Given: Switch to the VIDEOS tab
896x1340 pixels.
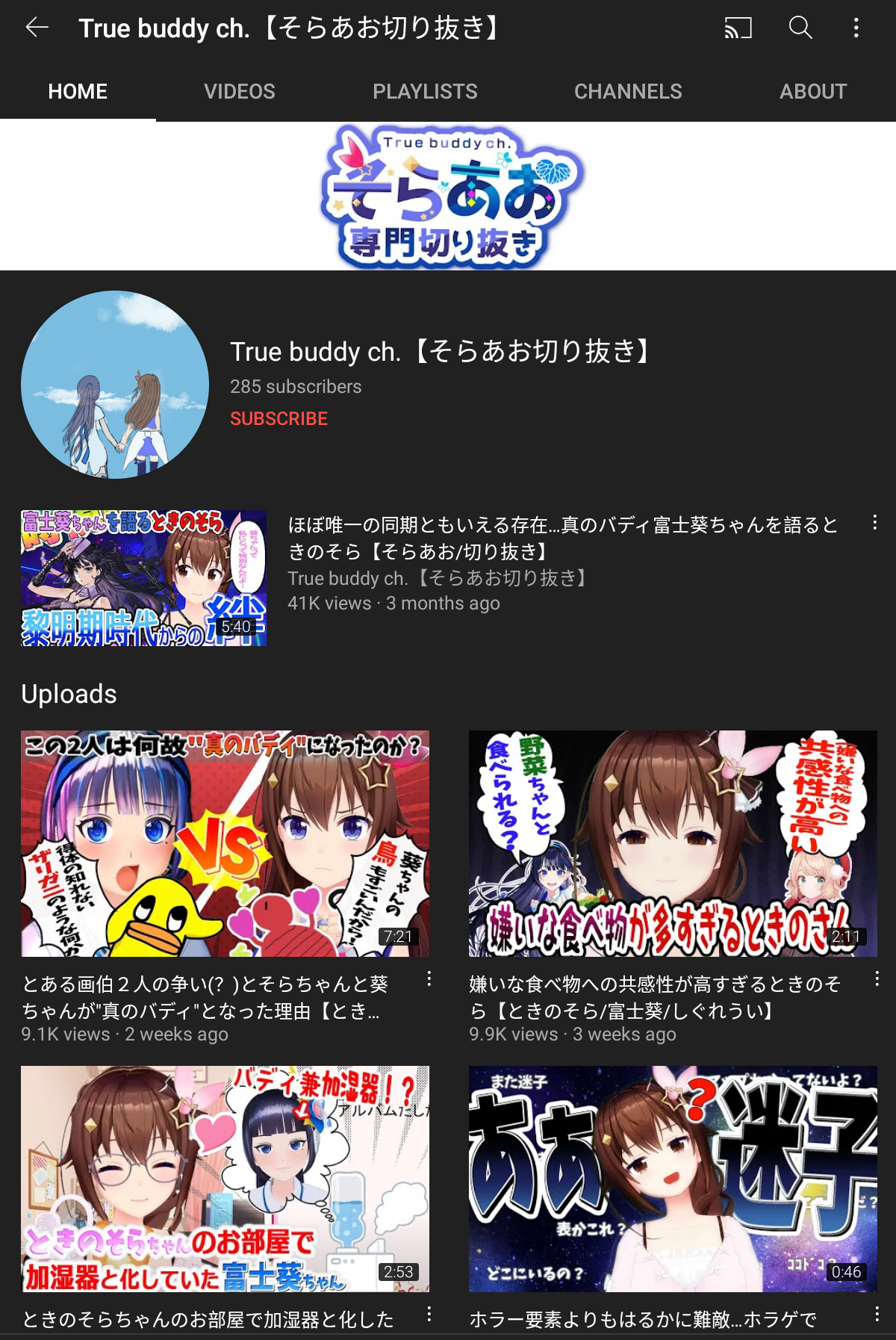Looking at the screenshot, I should [x=240, y=91].
